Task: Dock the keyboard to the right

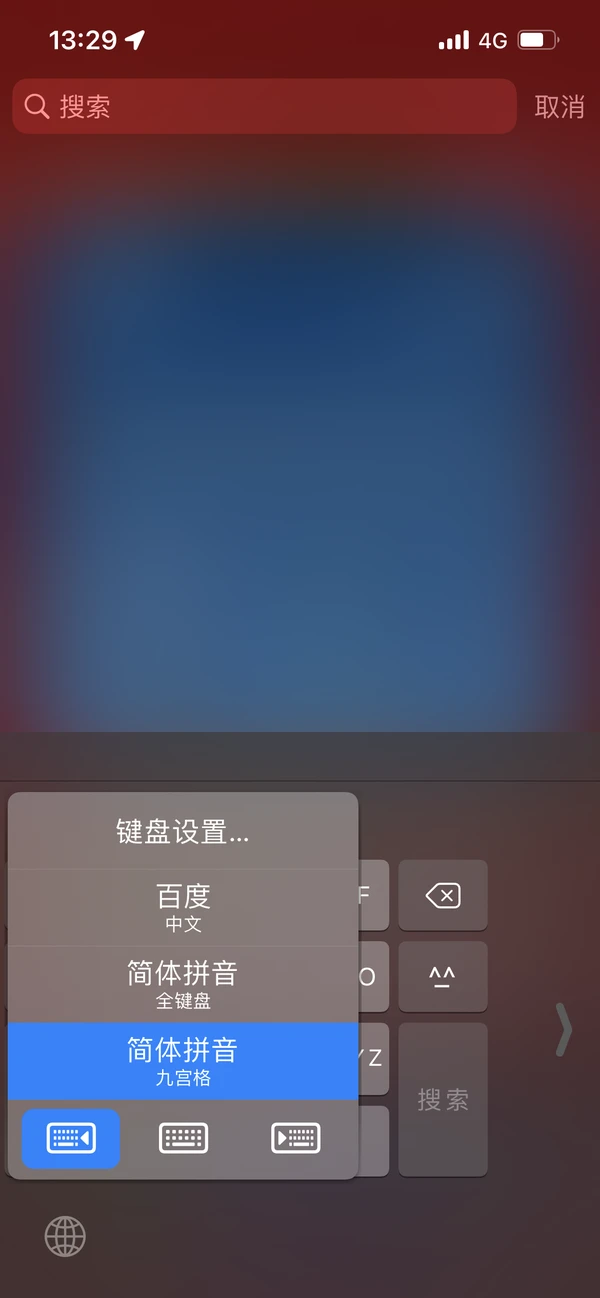Action: click(x=295, y=1138)
